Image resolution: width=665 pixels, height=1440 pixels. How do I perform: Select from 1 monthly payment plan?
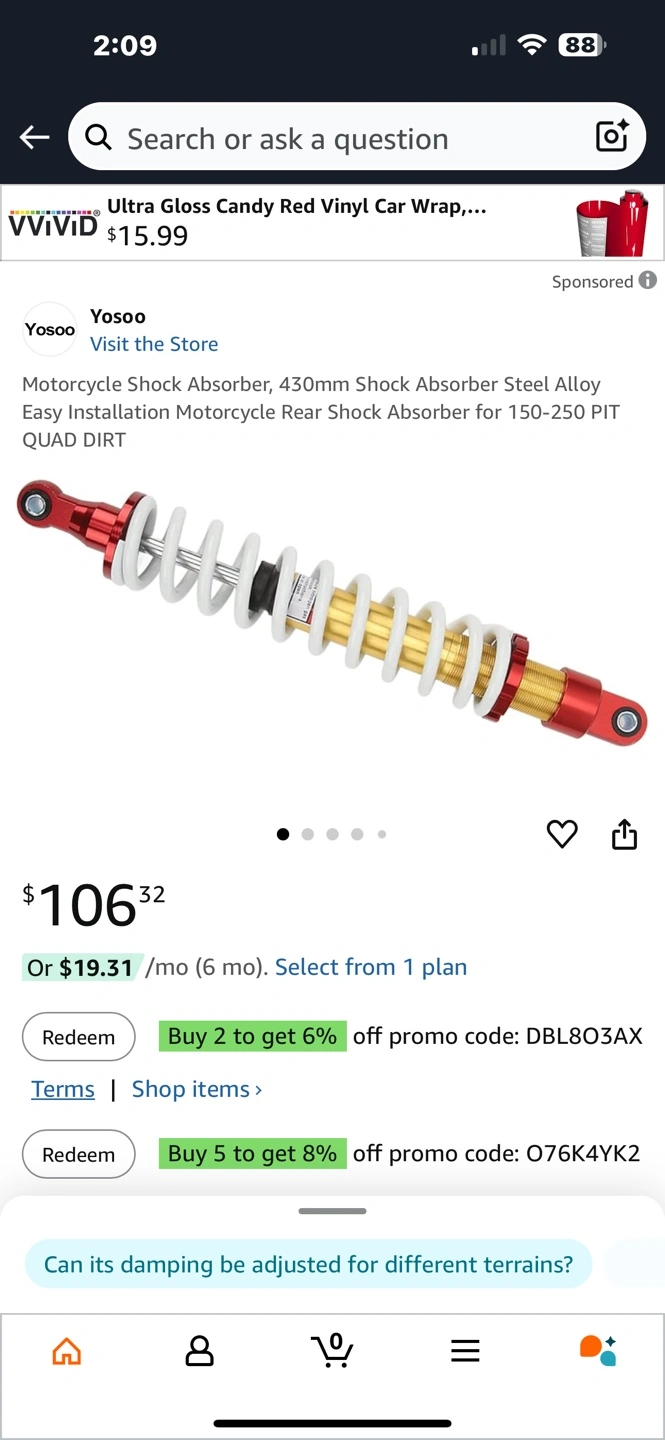coord(371,967)
